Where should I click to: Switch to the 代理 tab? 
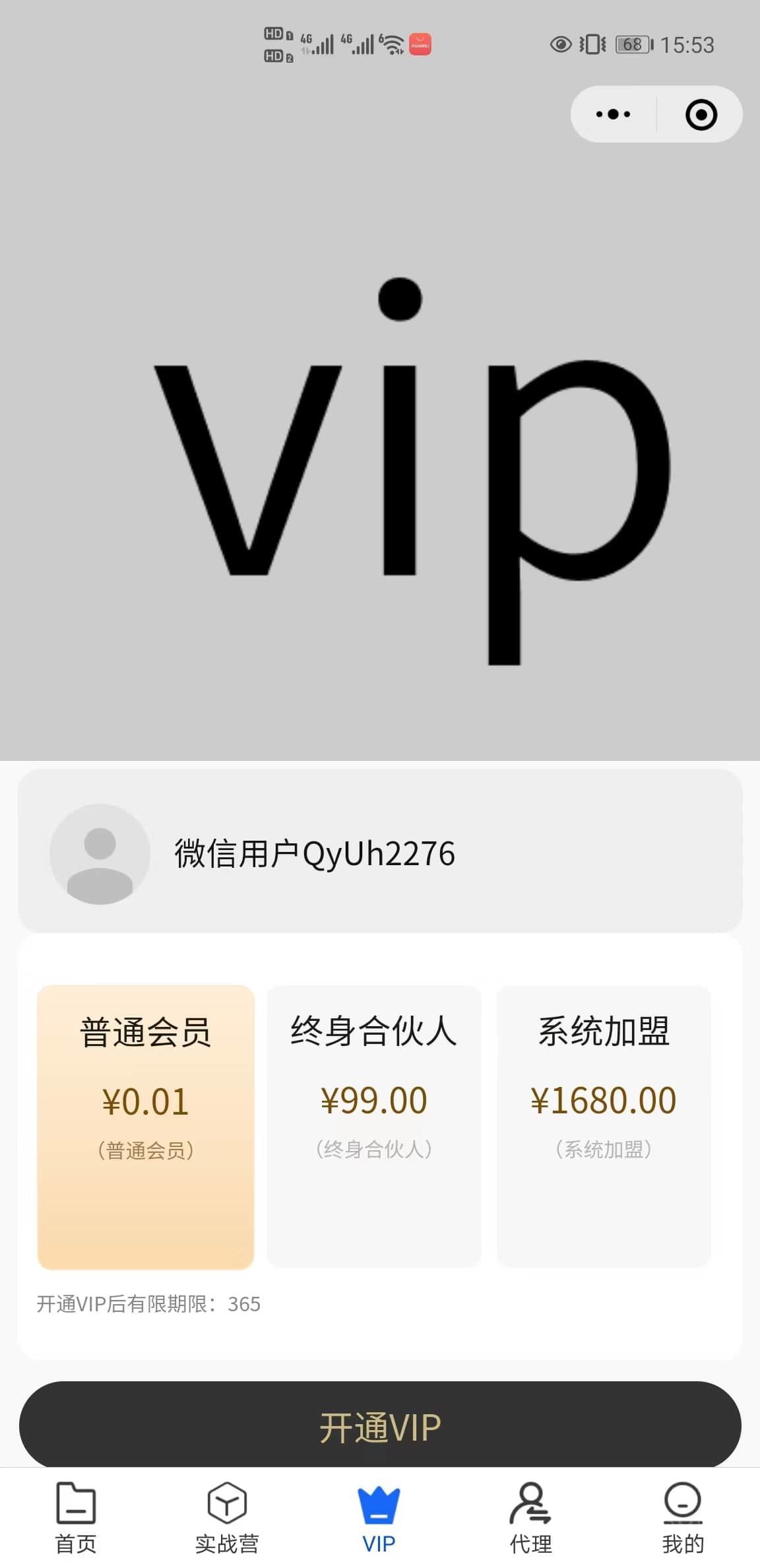point(530,1518)
